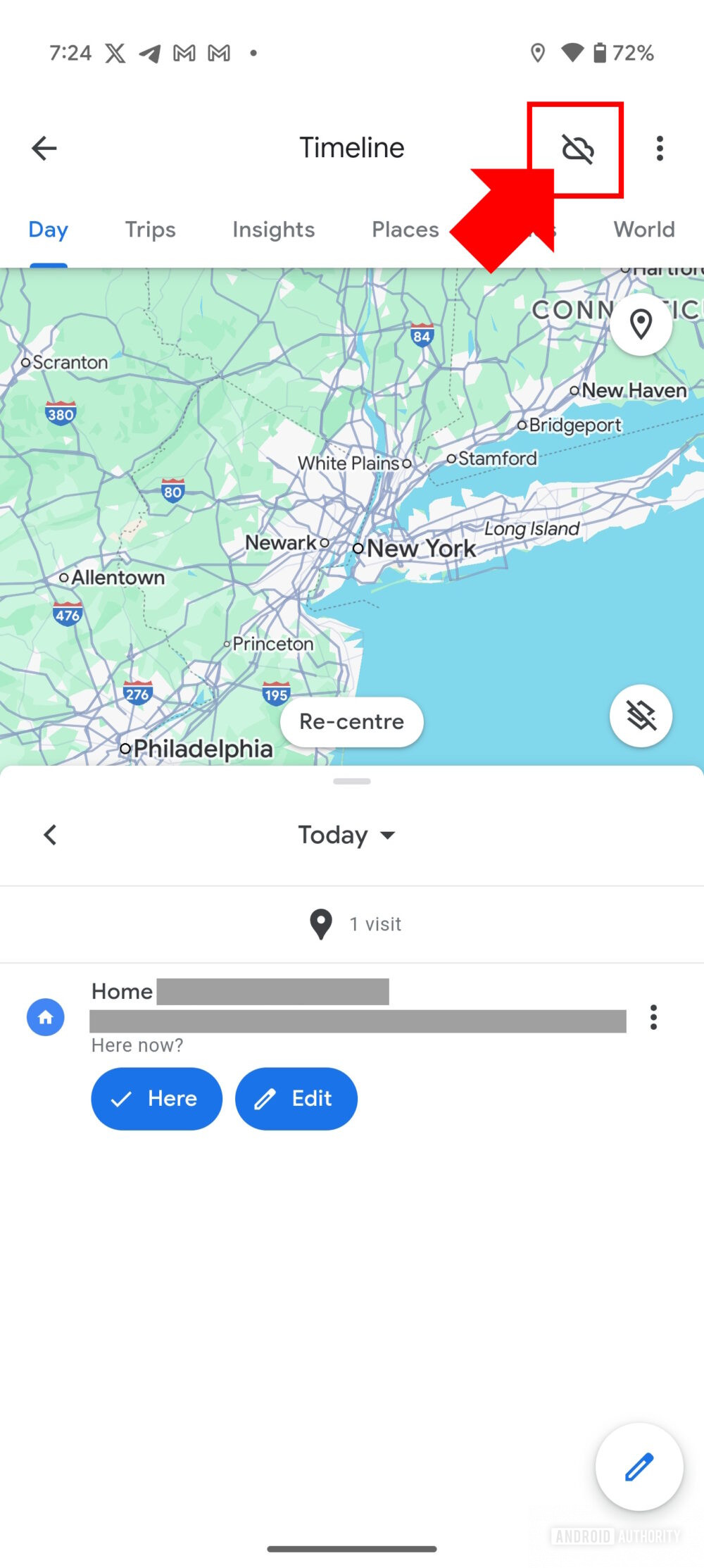Tap the show-my-location pin on the map
The width and height of the screenshot is (704, 1568).
[x=641, y=323]
